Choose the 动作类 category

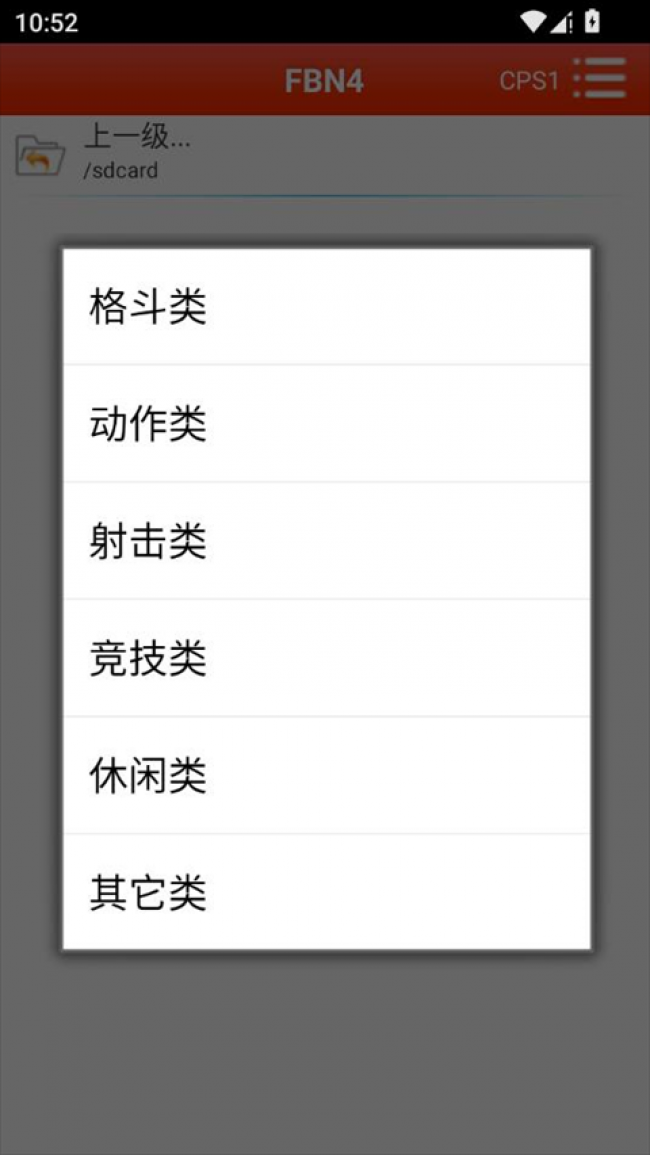[326, 424]
